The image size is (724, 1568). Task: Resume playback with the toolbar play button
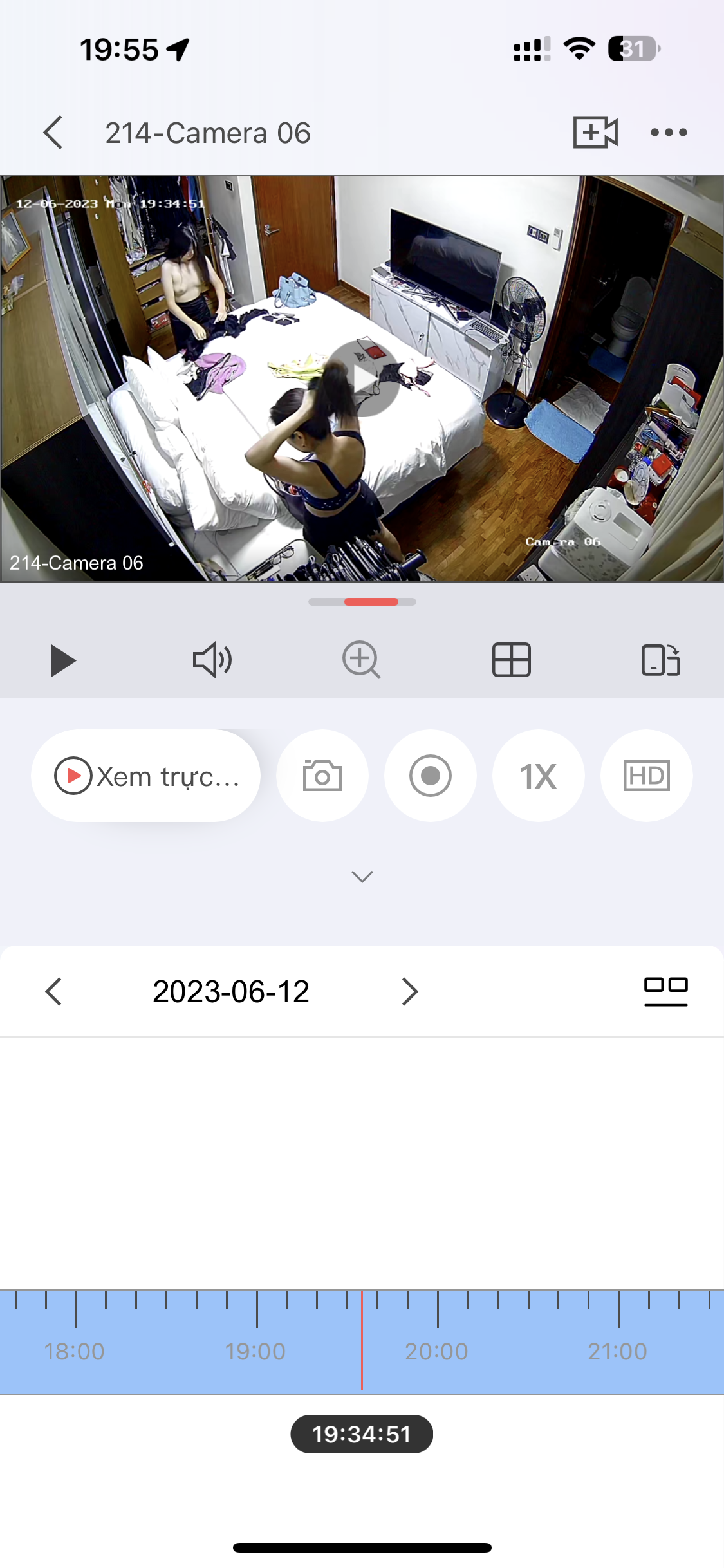[x=63, y=660]
